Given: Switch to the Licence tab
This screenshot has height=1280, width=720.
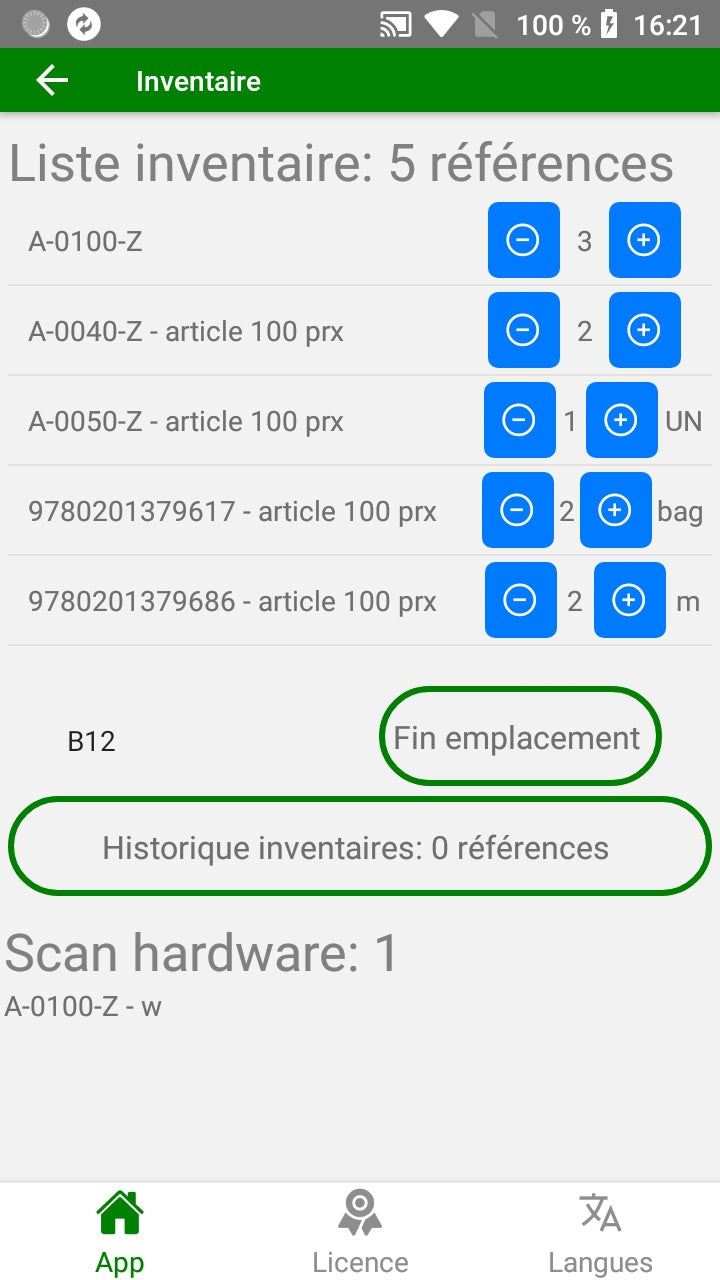Looking at the screenshot, I should [x=360, y=1232].
